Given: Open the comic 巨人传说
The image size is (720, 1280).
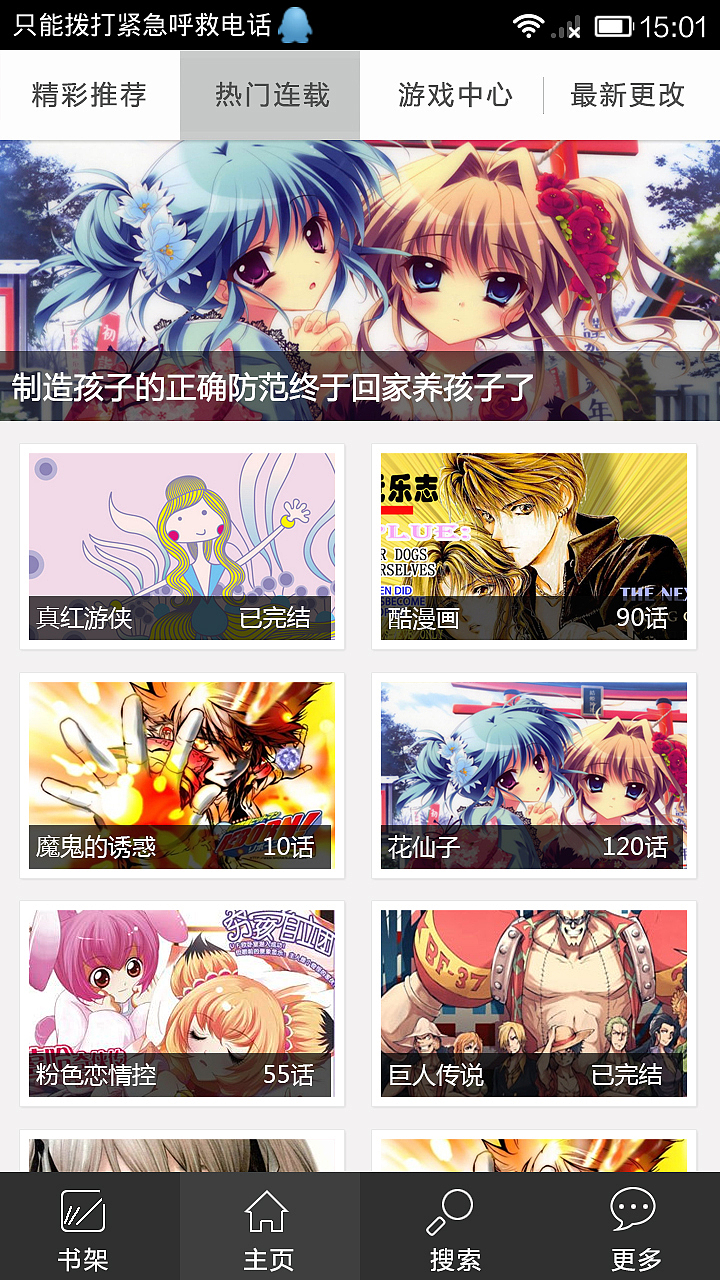Looking at the screenshot, I should (x=534, y=1003).
